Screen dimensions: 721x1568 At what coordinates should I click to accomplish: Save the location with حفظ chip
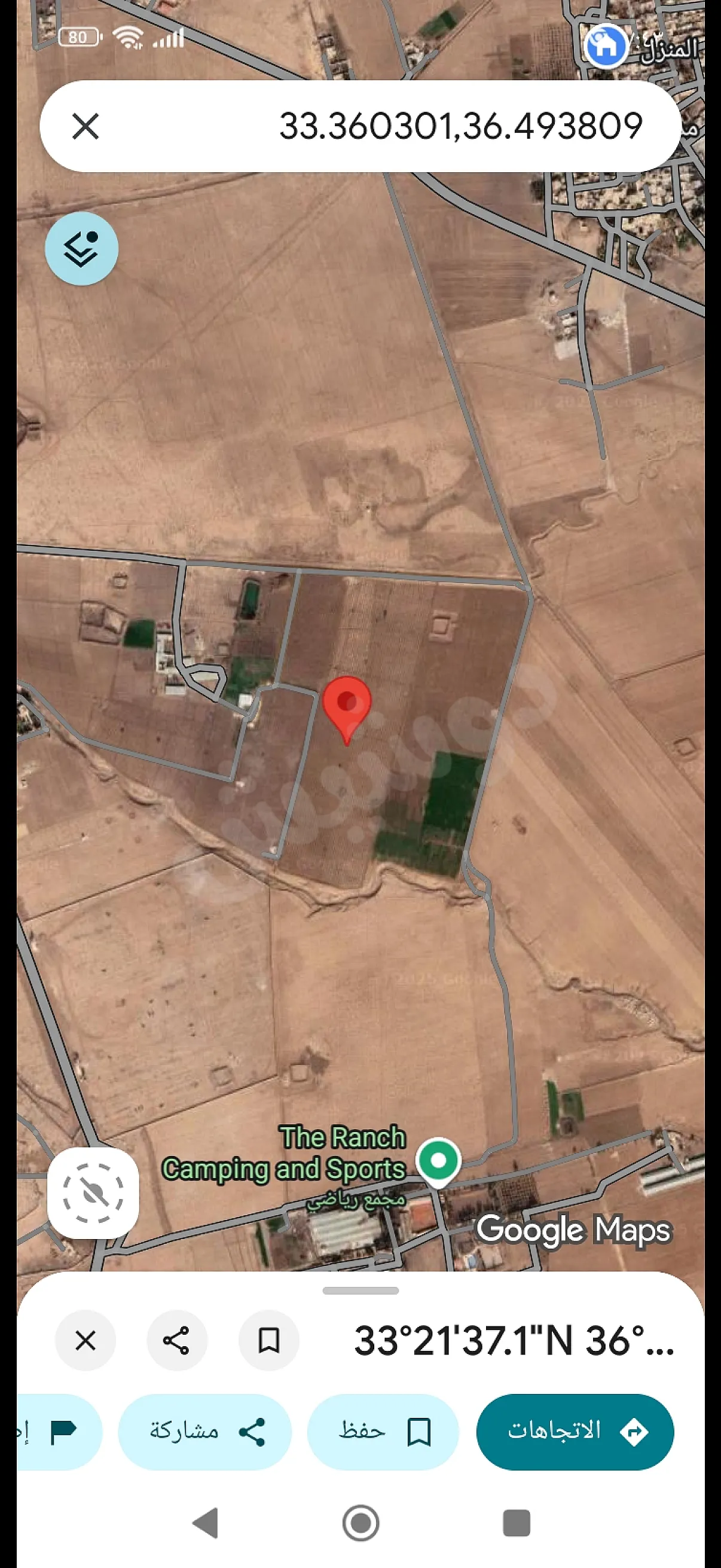click(x=383, y=1431)
